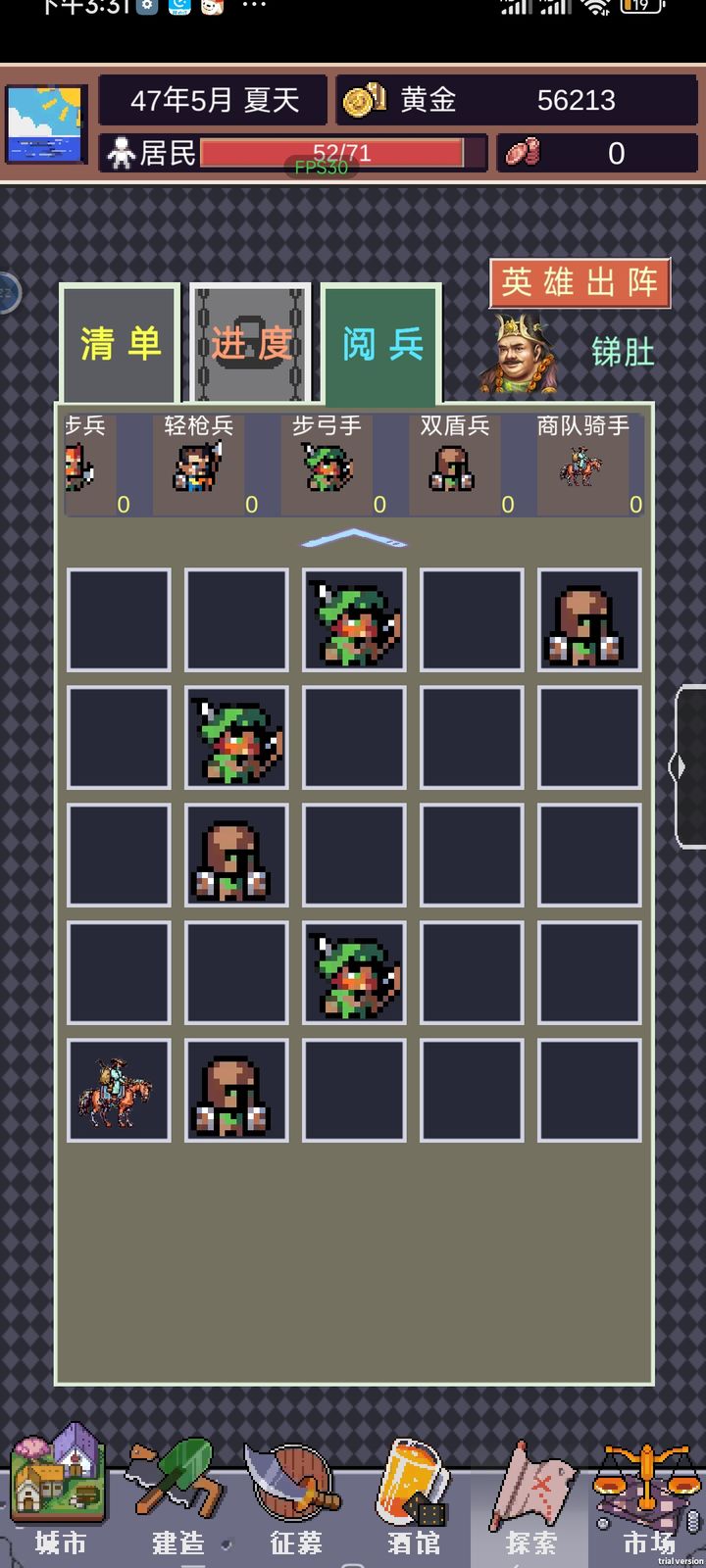Tap the 英雄出阵 button
This screenshot has height=1568, width=706.
(580, 283)
